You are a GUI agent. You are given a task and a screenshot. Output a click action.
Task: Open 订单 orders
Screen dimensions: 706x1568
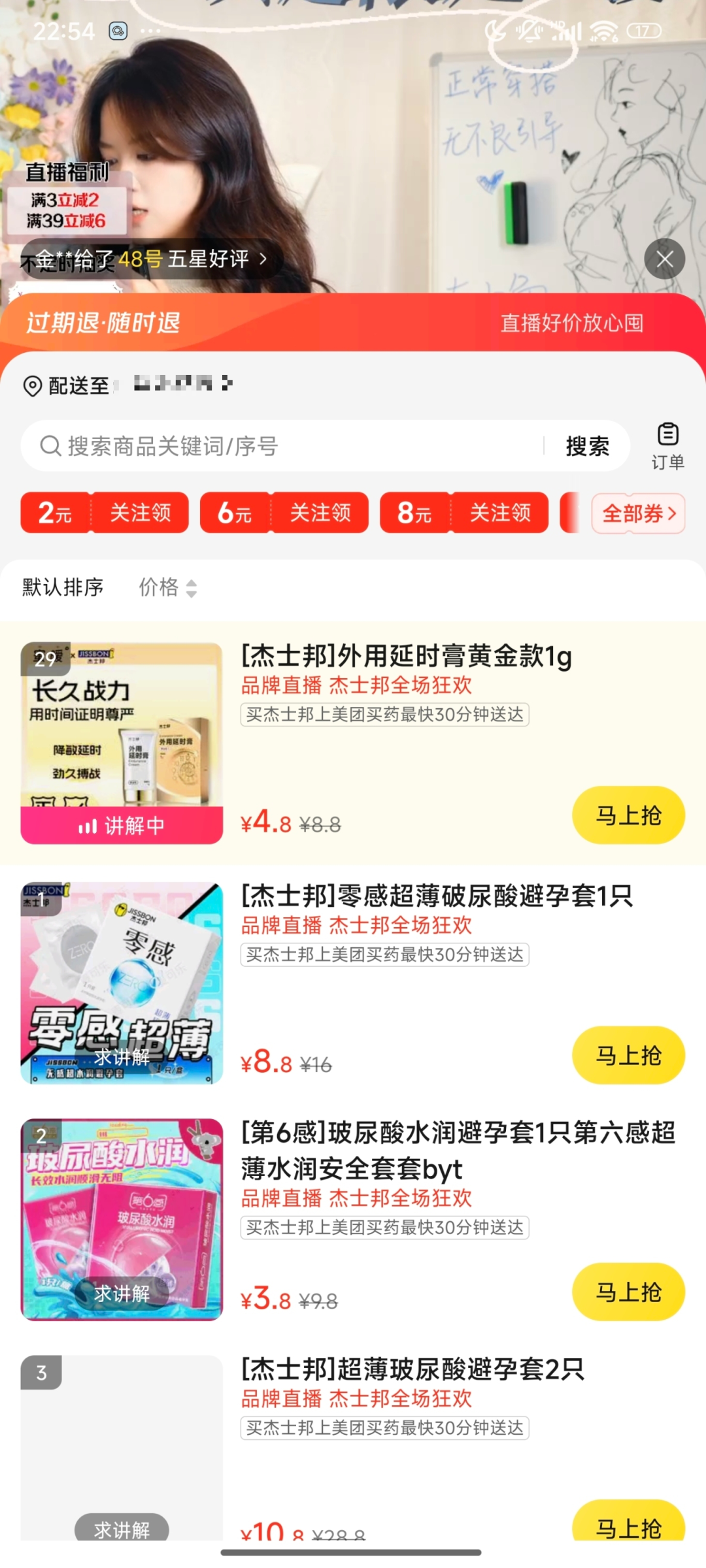click(667, 446)
